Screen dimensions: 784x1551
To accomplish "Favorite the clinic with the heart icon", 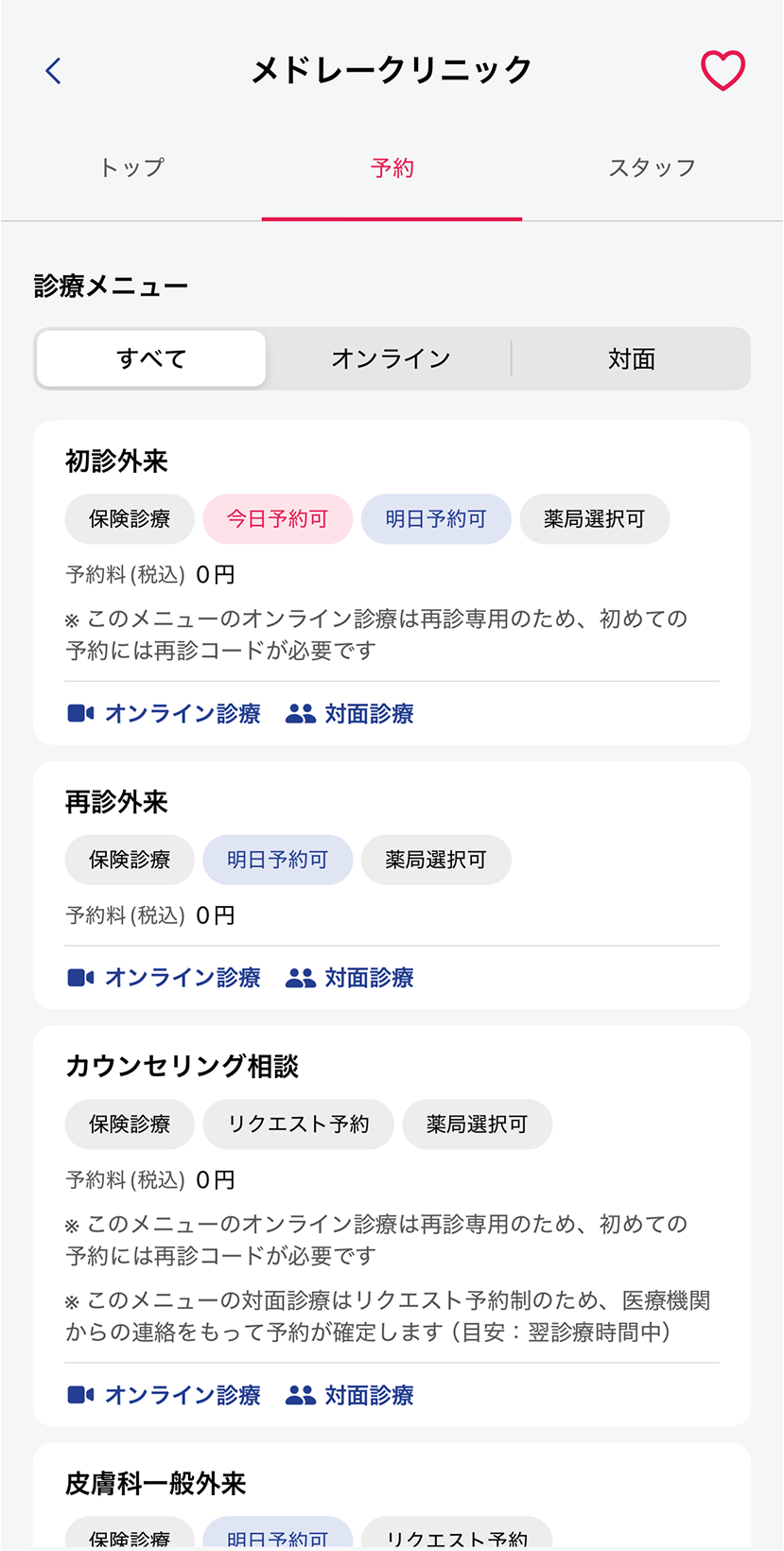I will pos(723,71).
